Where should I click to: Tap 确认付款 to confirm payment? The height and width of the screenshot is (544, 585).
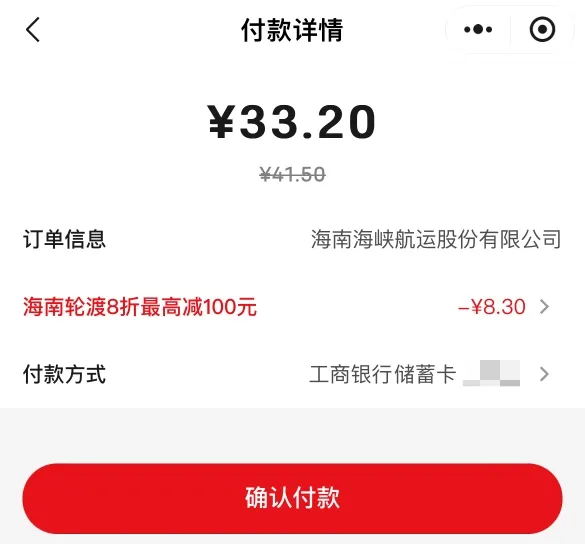pyautogui.click(x=292, y=498)
